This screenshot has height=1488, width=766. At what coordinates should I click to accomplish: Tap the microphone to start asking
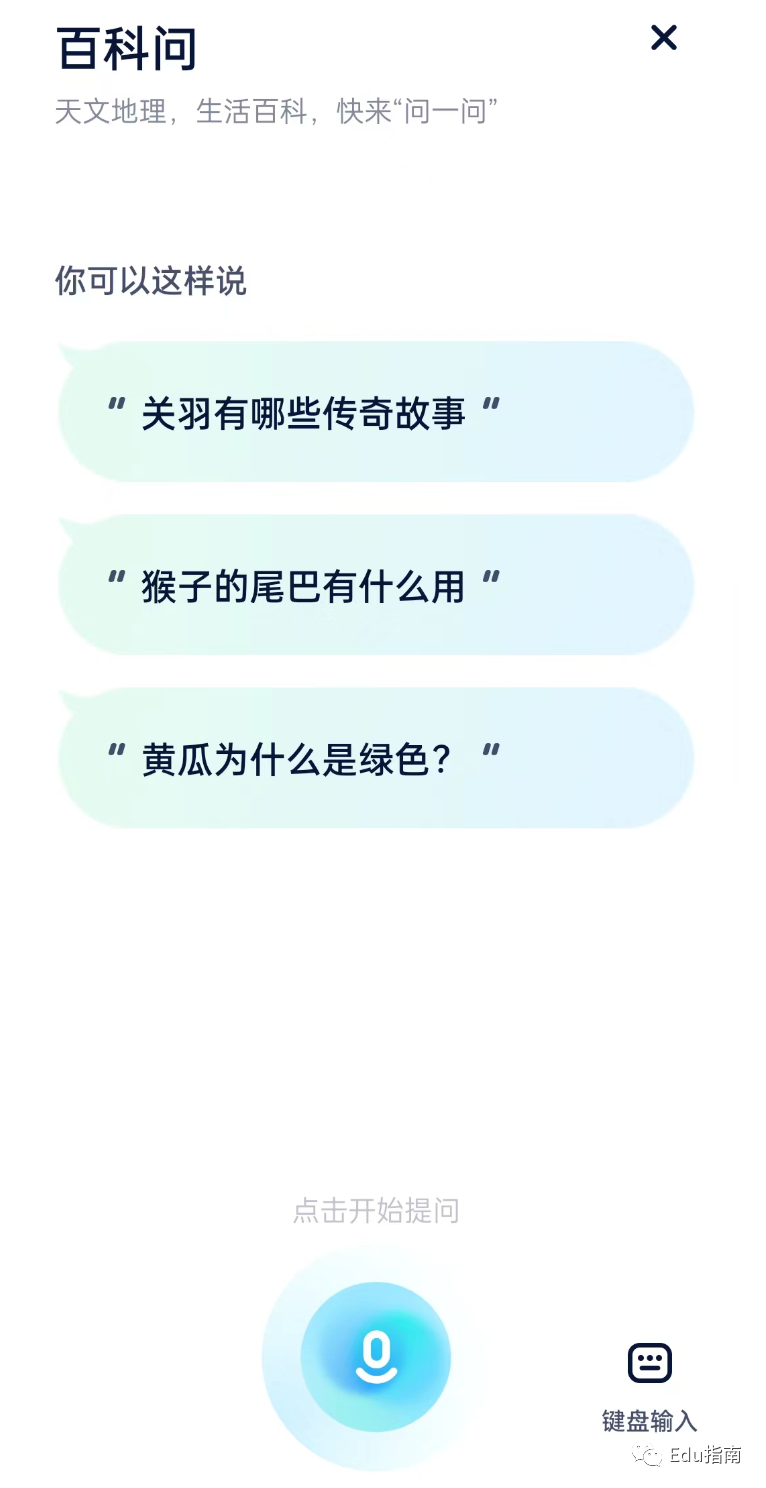coord(376,1357)
